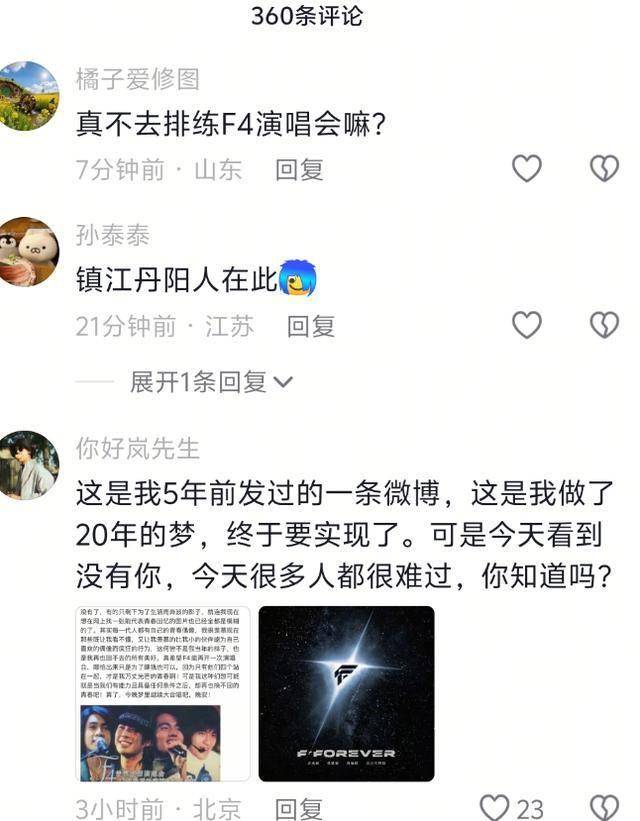Expand 展开1条回复 under 孙泰泰
The height and width of the screenshot is (821, 640).
coord(211,381)
